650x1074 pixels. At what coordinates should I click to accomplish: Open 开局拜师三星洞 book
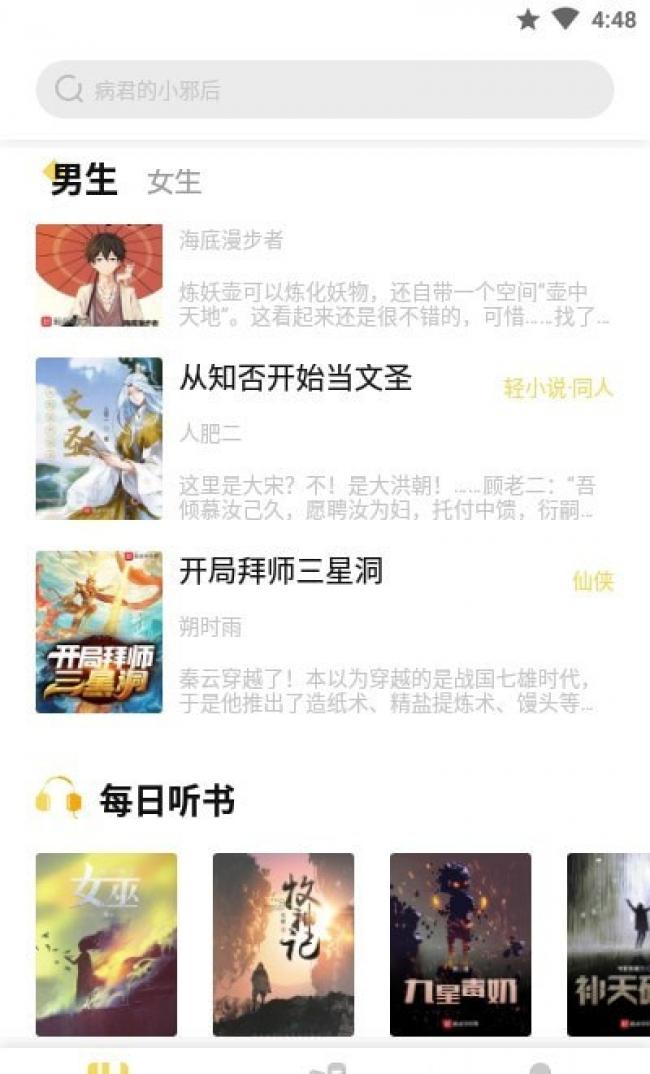tap(325, 632)
